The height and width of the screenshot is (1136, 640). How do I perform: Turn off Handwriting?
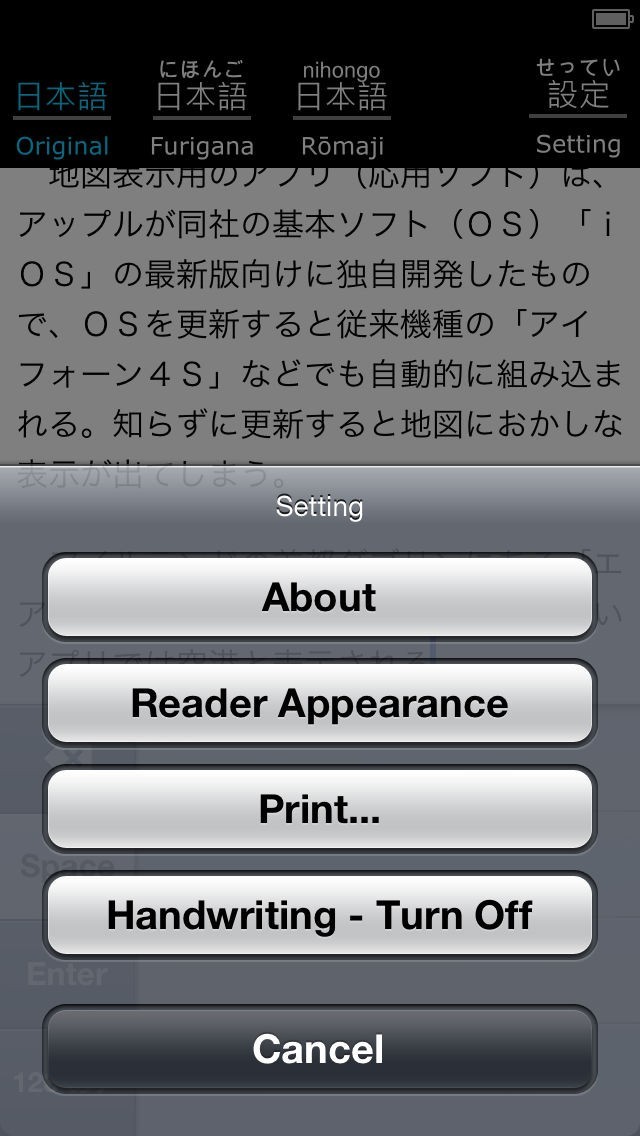320,915
